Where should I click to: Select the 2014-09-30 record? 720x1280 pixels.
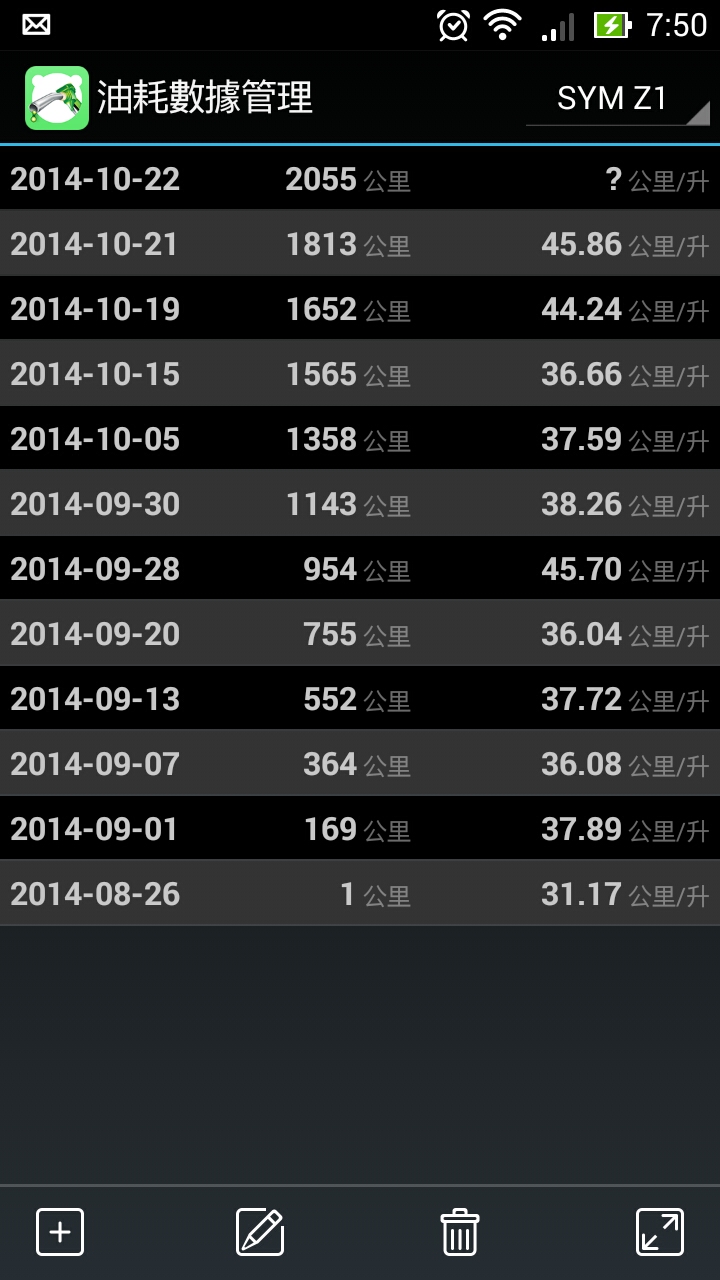tap(360, 503)
